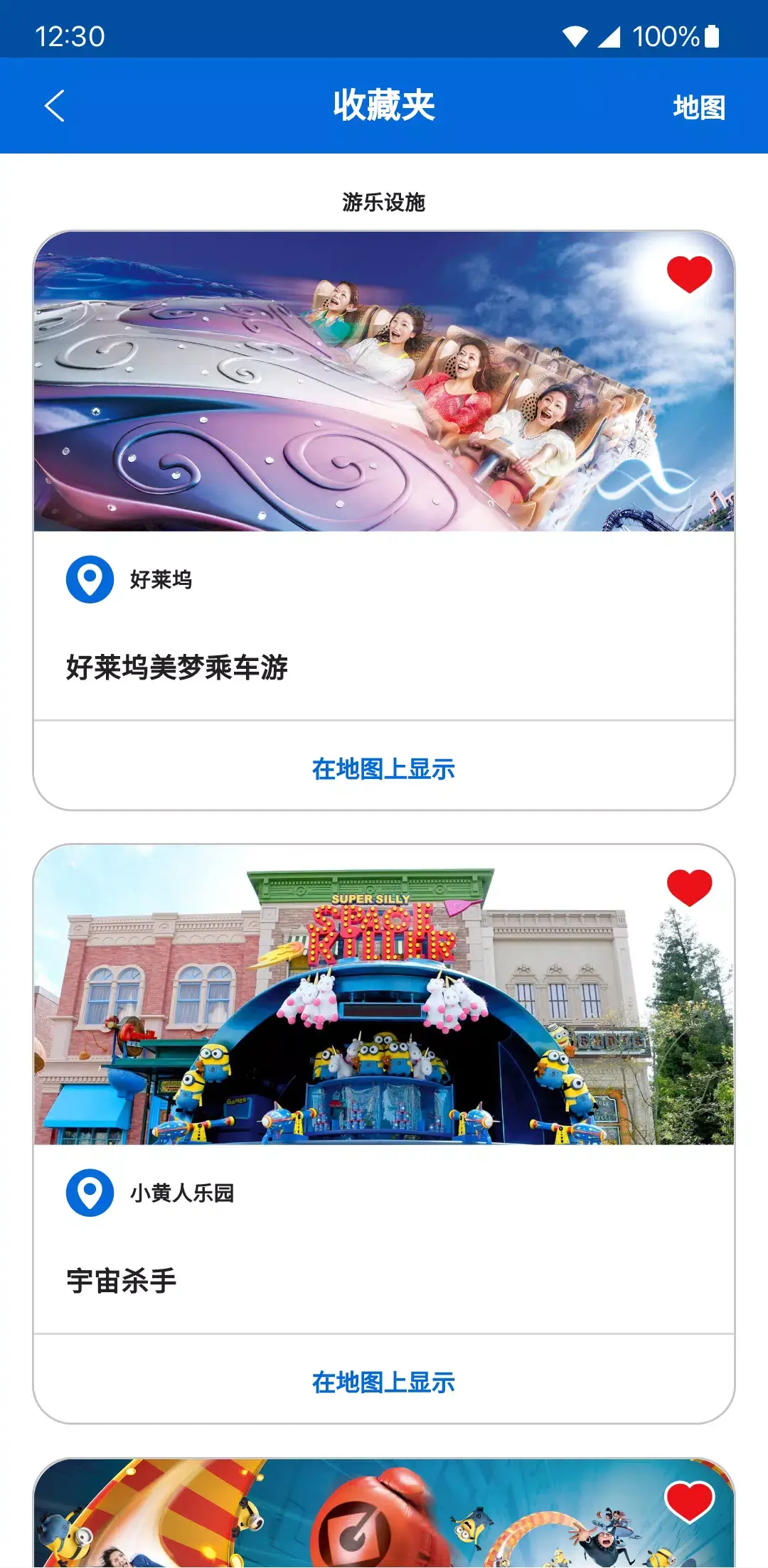Select the location pin icon beside 小黄人乐园
This screenshot has height=1568, width=768.
tap(88, 1191)
